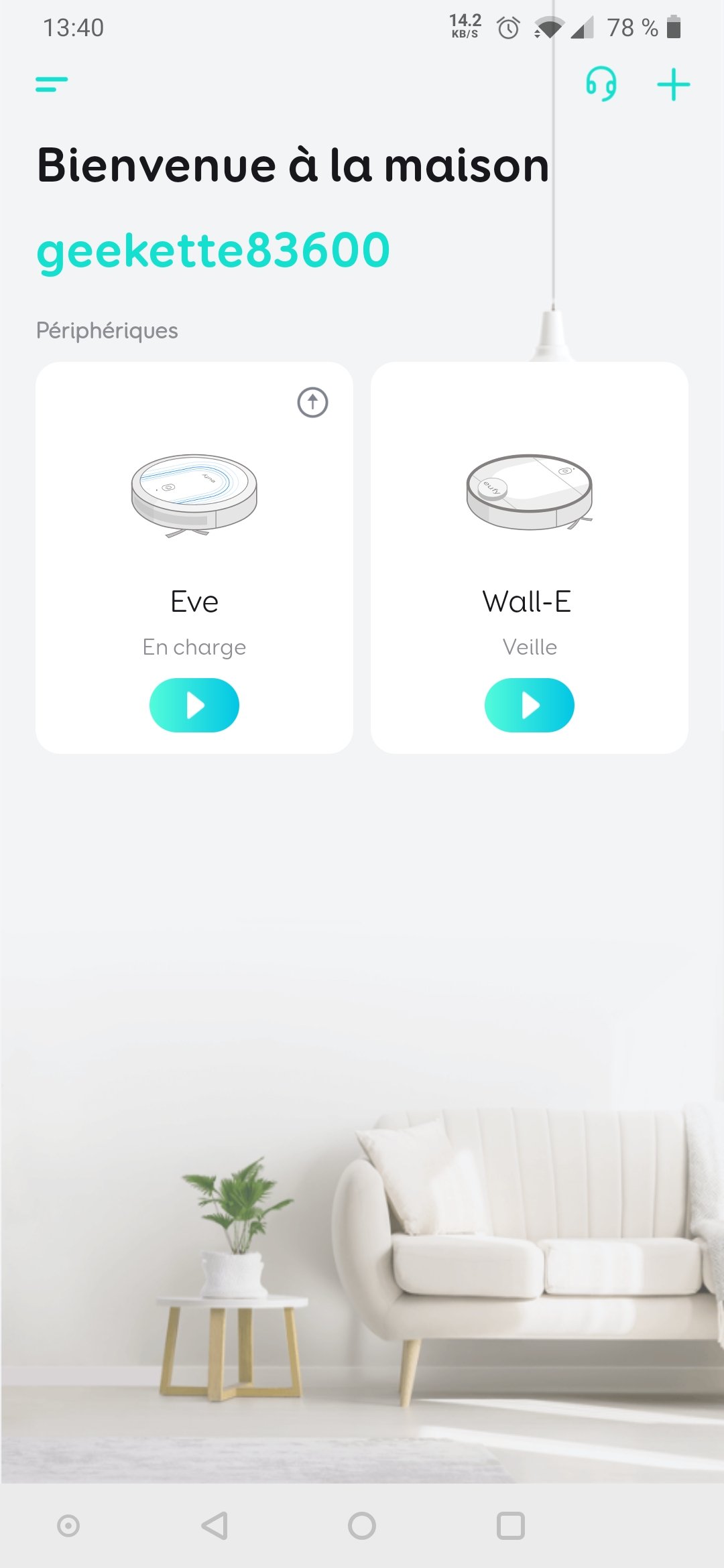Start cleaning with Eve's play button
This screenshot has width=724, height=1568.
click(194, 705)
